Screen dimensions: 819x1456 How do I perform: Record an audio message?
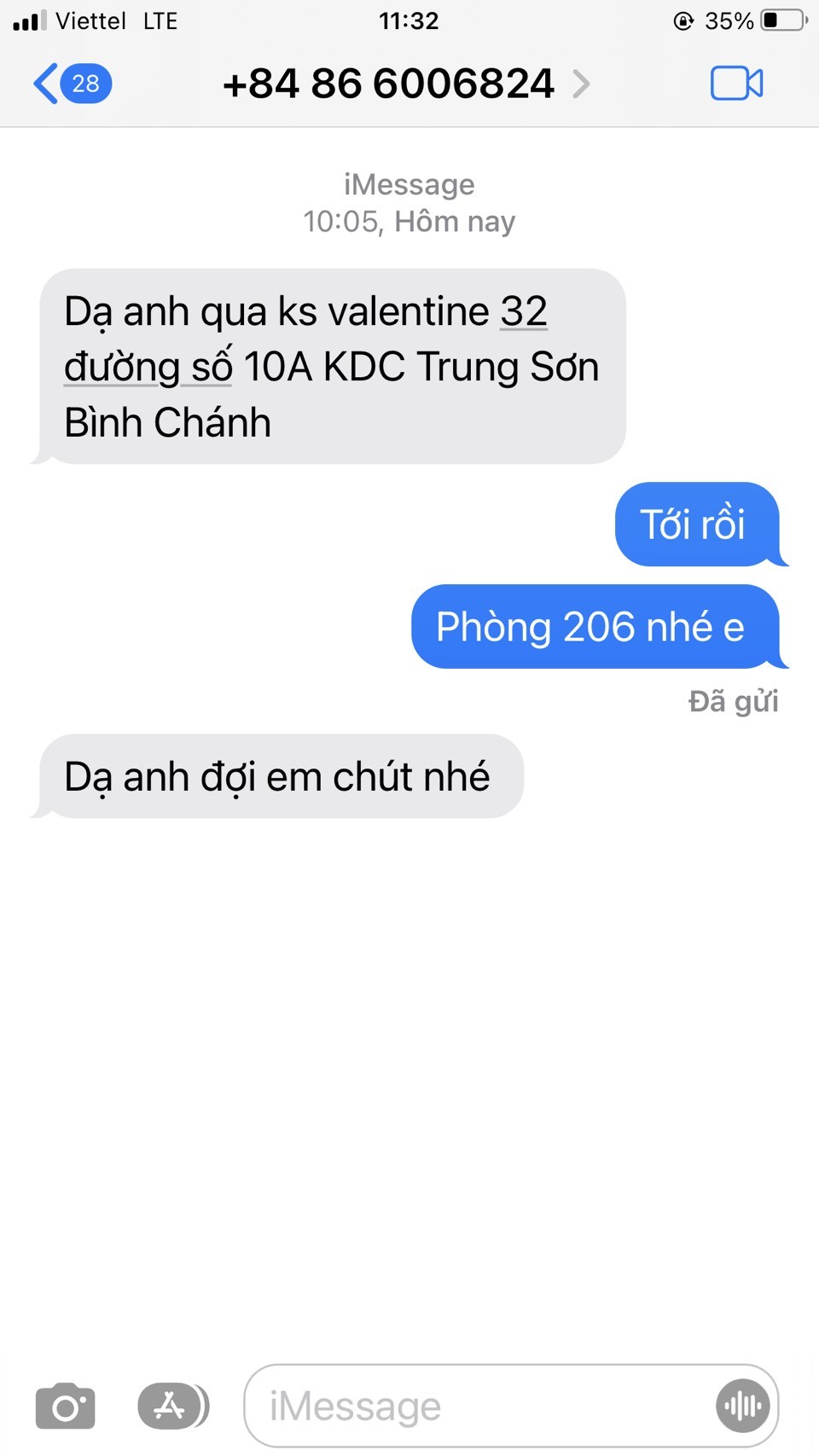[x=742, y=1406]
